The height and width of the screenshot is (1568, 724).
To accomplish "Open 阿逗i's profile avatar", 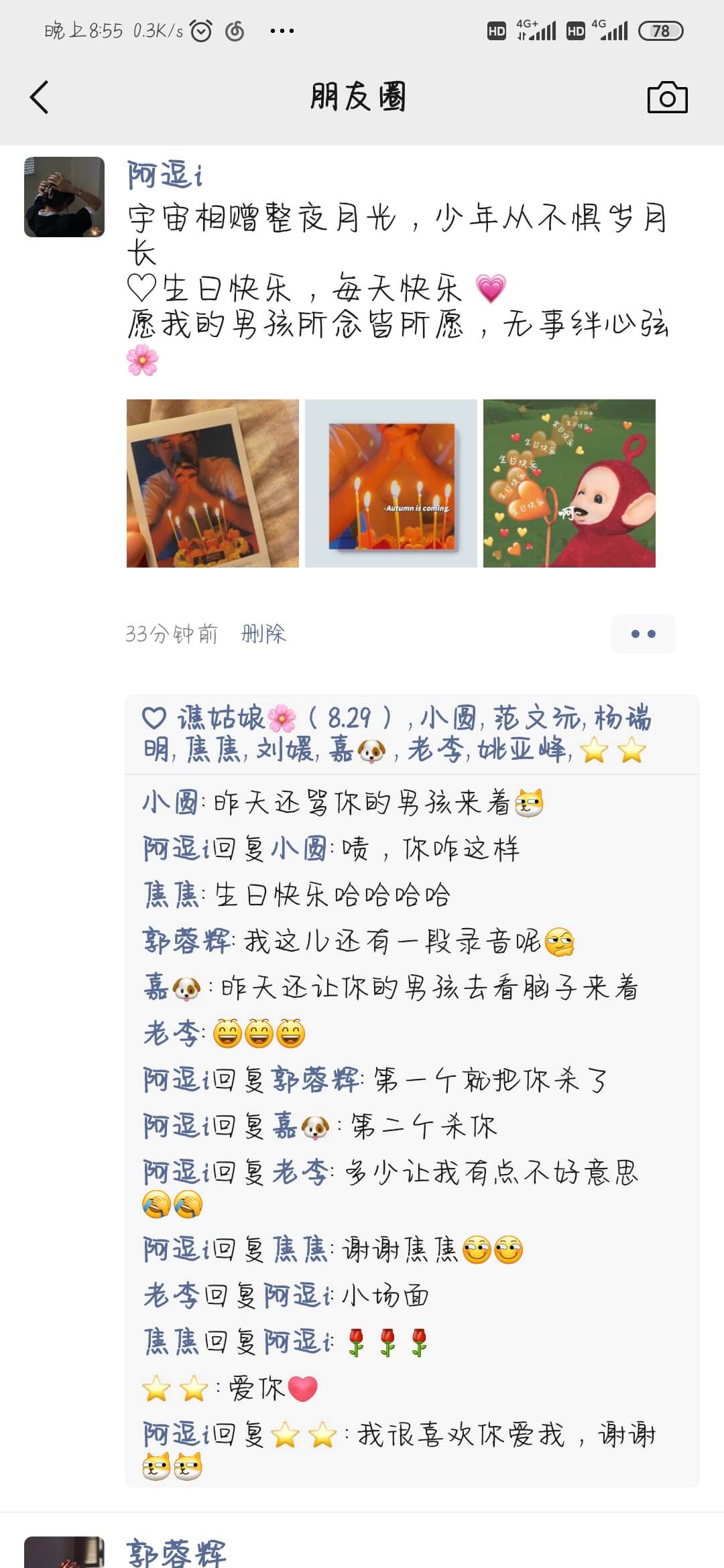I will [64, 197].
